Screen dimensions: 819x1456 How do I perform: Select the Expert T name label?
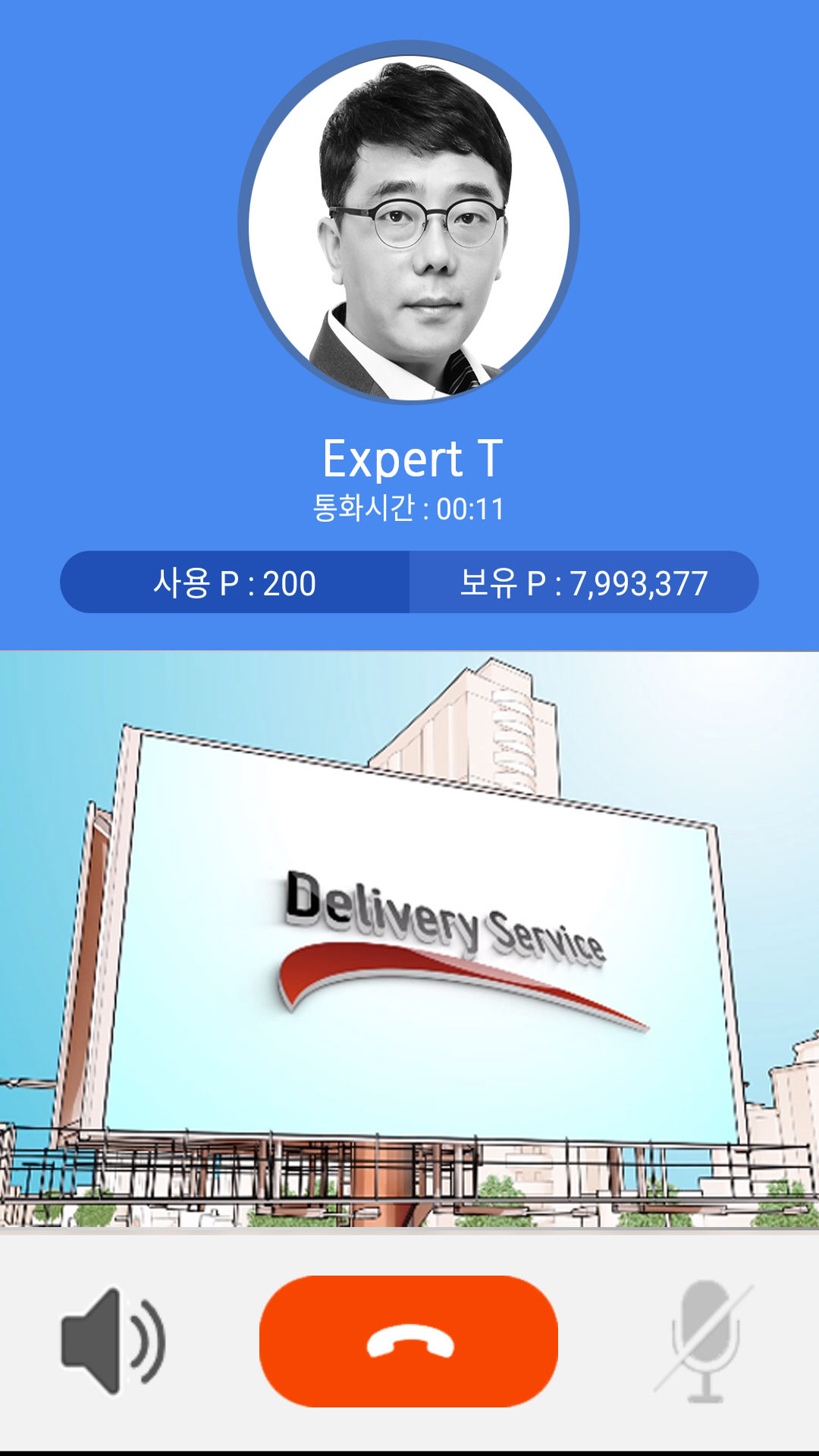click(x=409, y=457)
